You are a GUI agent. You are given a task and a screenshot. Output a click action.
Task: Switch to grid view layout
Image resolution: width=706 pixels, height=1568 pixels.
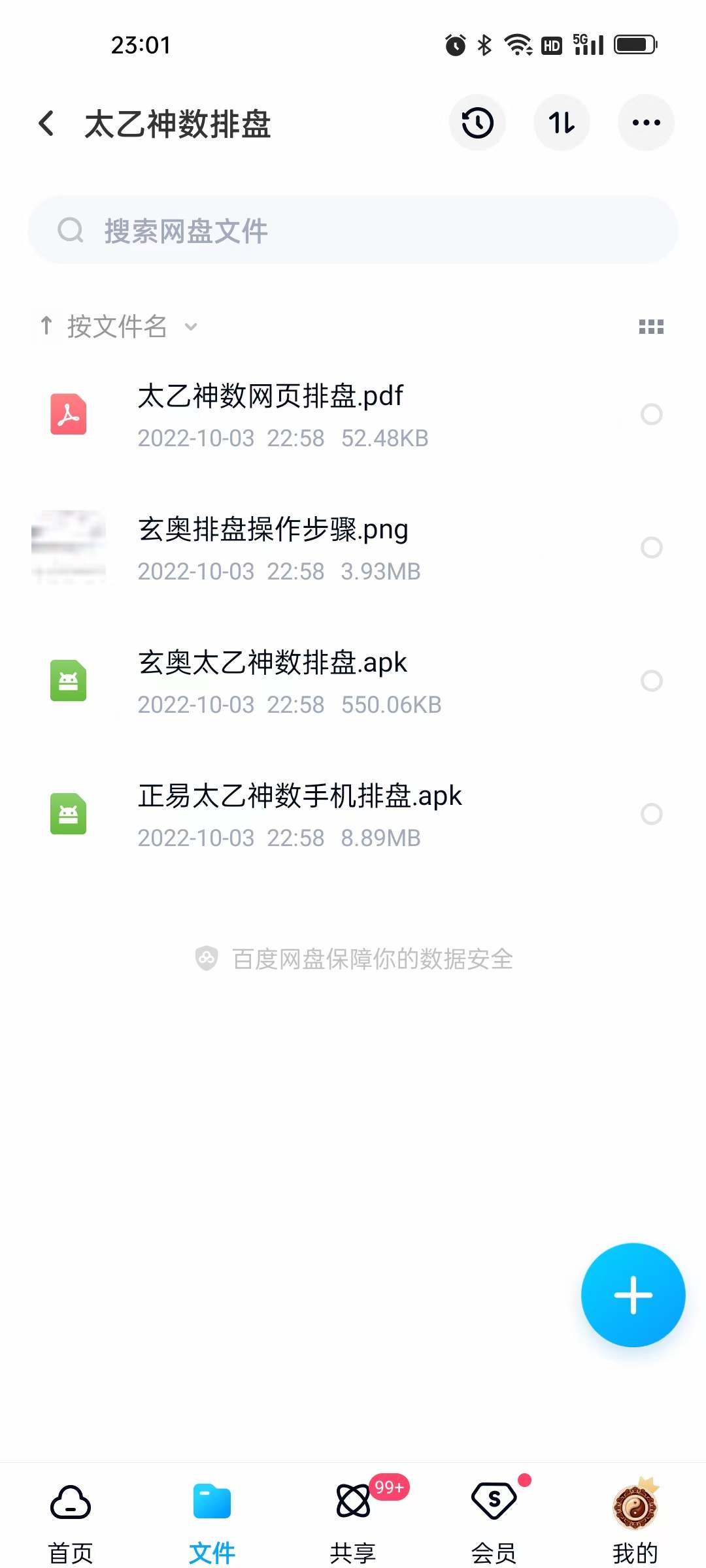pyautogui.click(x=651, y=326)
